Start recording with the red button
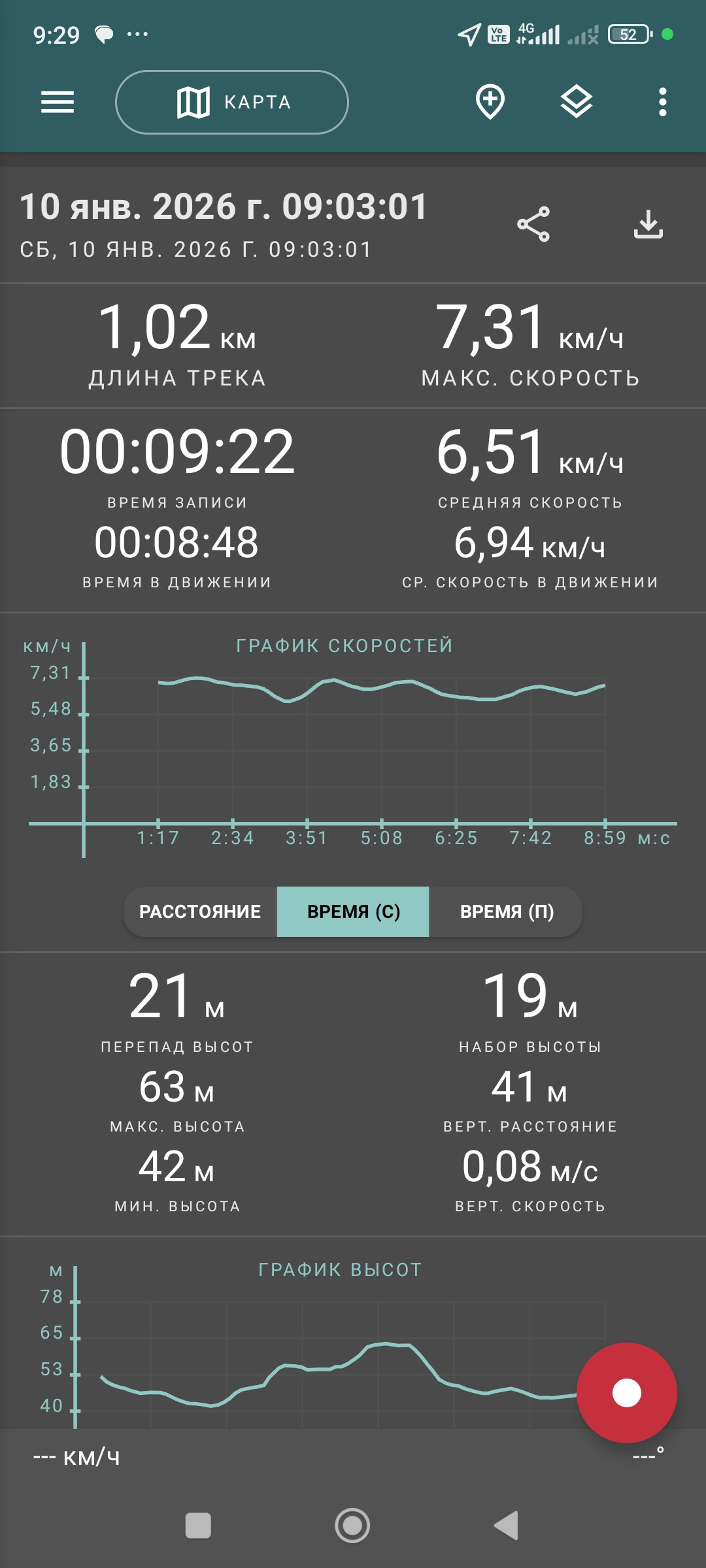Screen dimensions: 706x1568 [626, 1392]
